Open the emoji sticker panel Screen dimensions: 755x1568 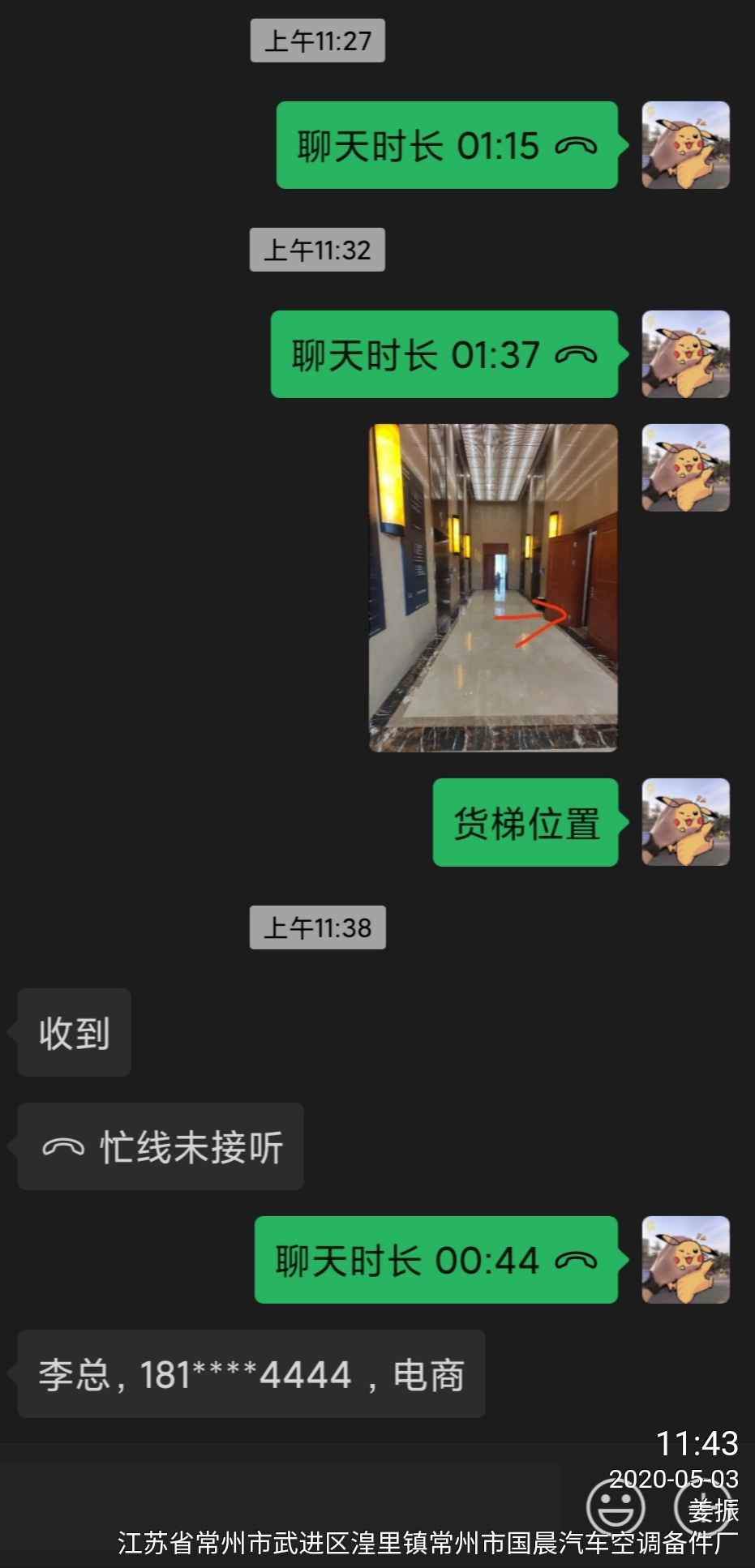[616, 1506]
